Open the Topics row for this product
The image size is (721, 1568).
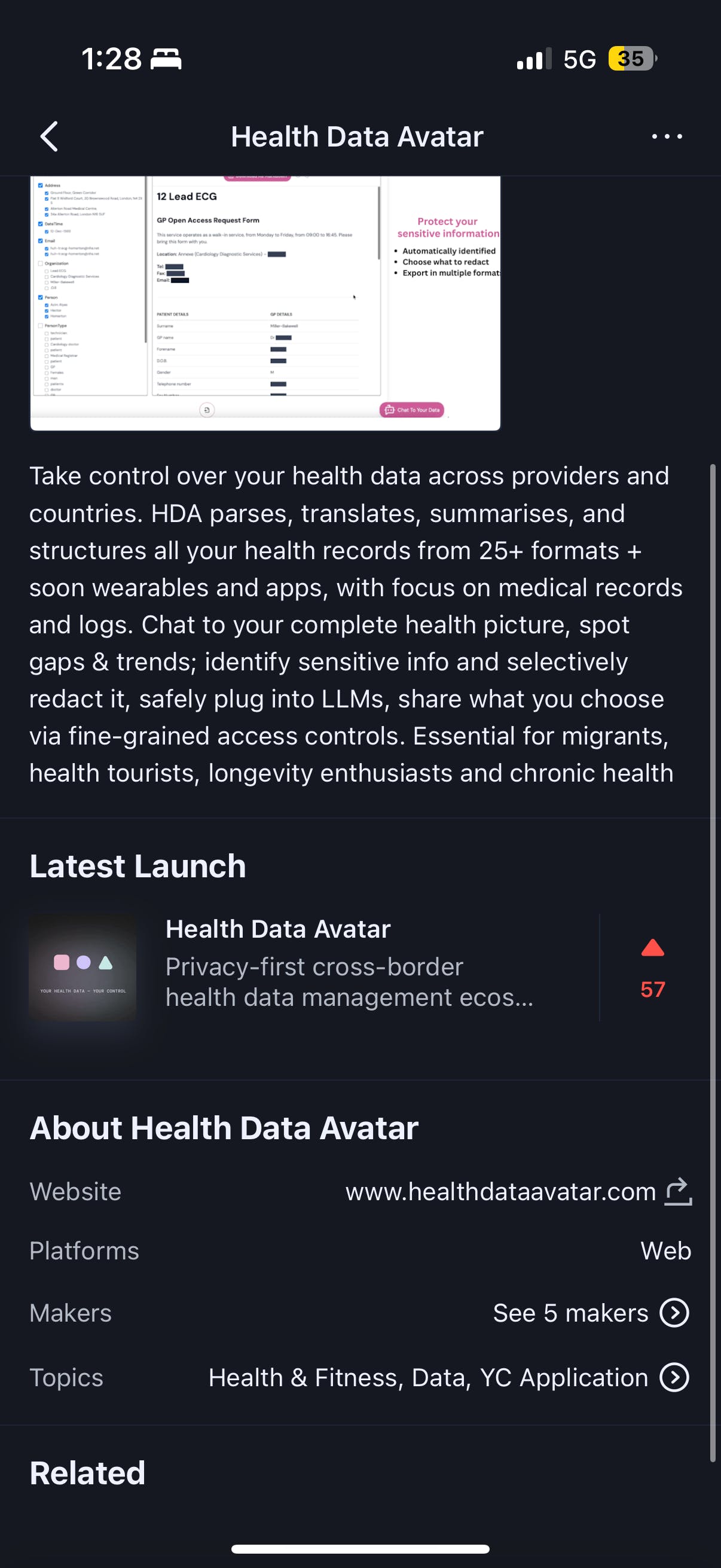pos(448,1377)
